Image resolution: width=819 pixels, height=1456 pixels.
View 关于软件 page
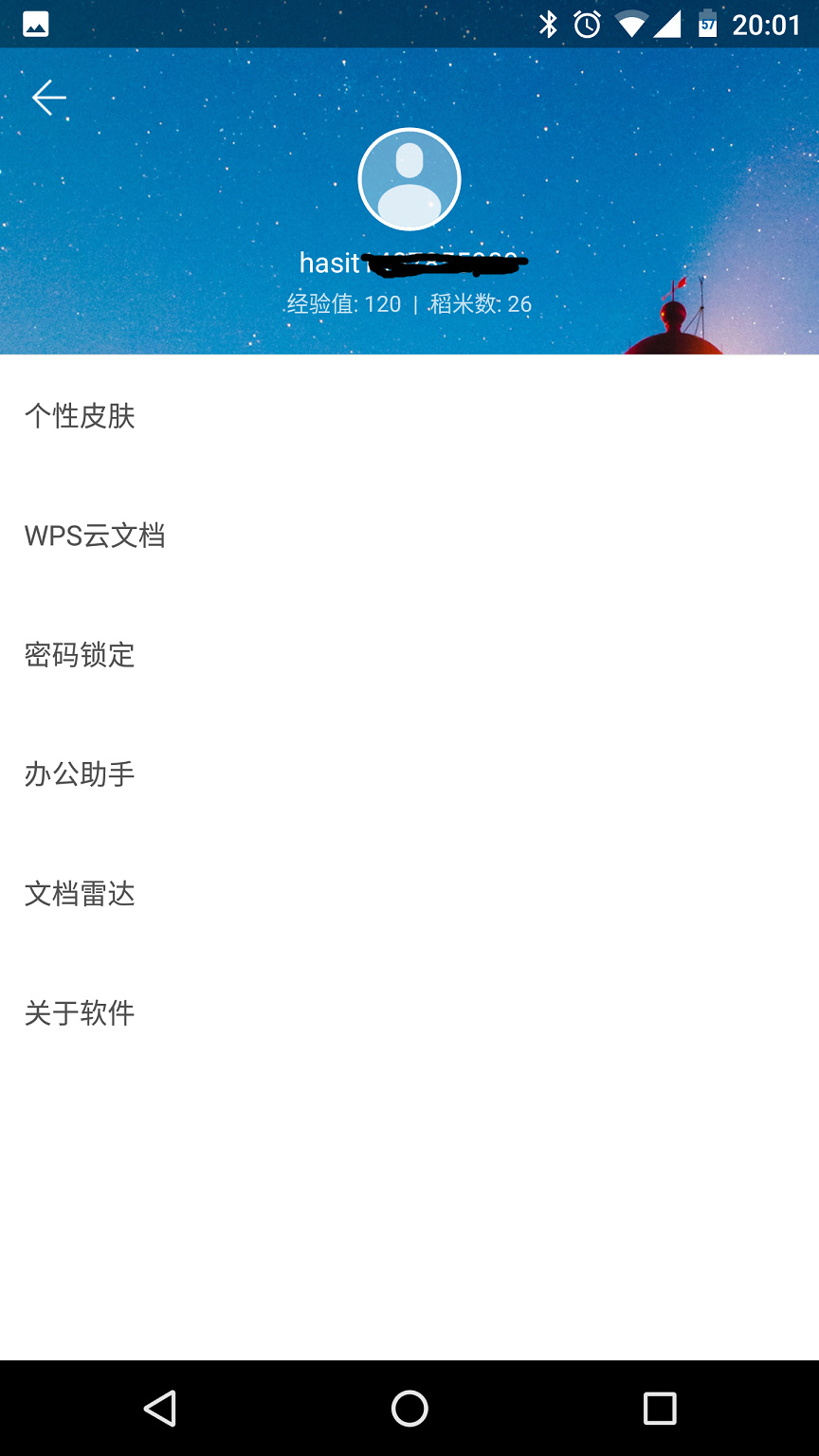click(x=409, y=1012)
